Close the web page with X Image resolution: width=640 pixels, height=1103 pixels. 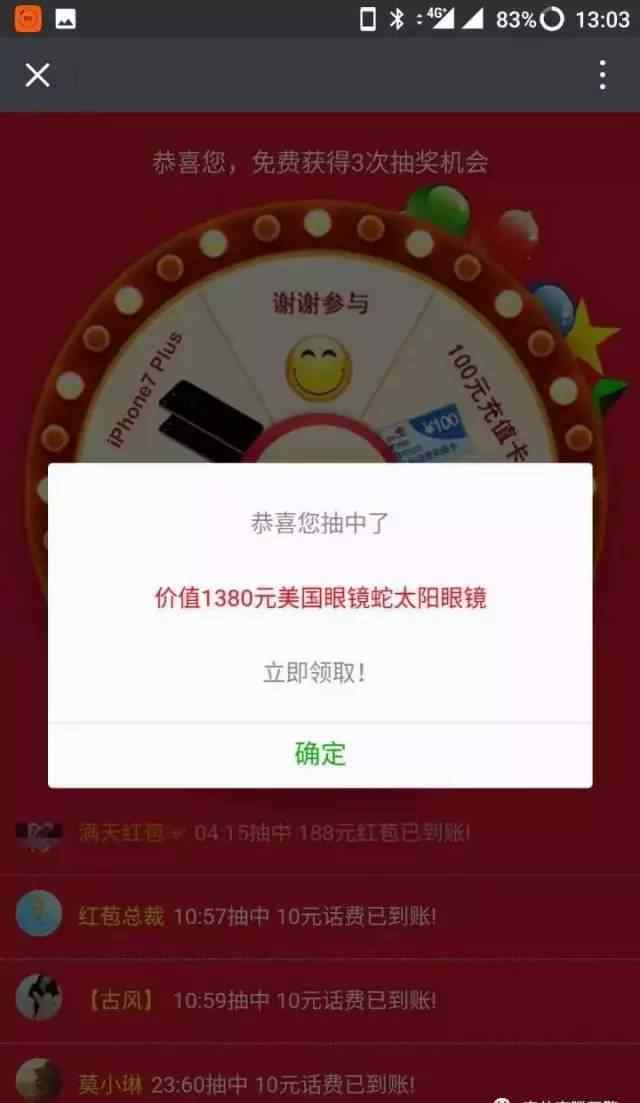pos(37,75)
